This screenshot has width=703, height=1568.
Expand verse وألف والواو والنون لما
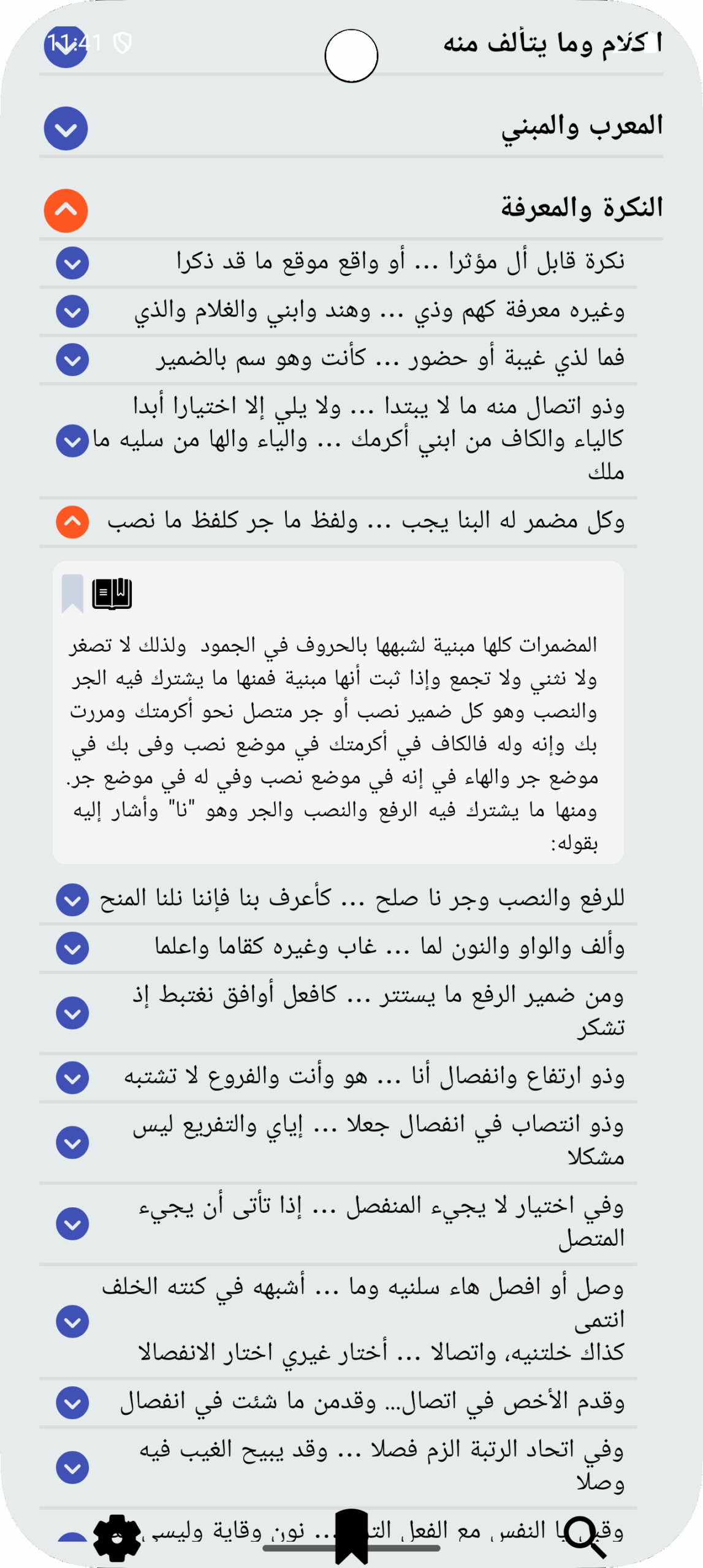(x=72, y=948)
